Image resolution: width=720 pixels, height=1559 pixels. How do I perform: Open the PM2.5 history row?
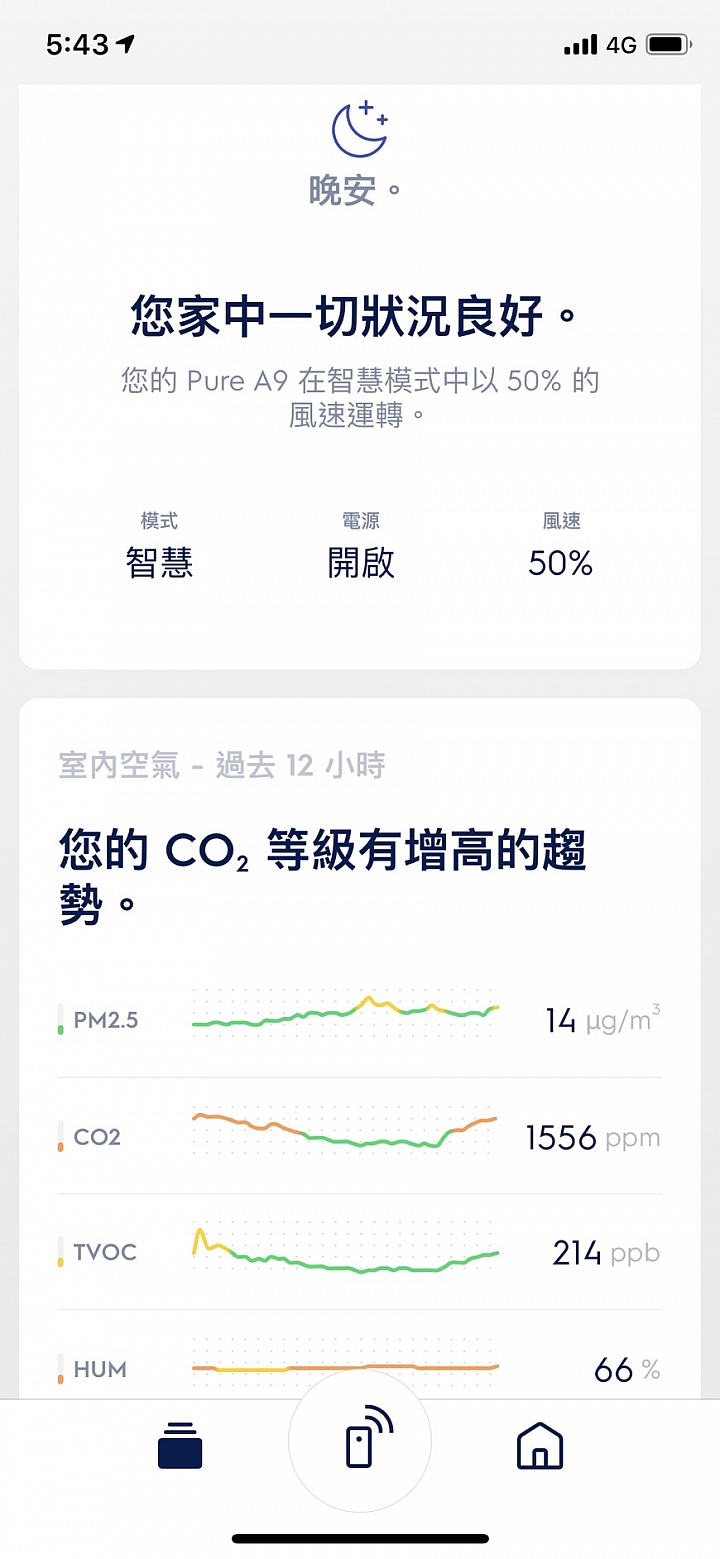[360, 1020]
